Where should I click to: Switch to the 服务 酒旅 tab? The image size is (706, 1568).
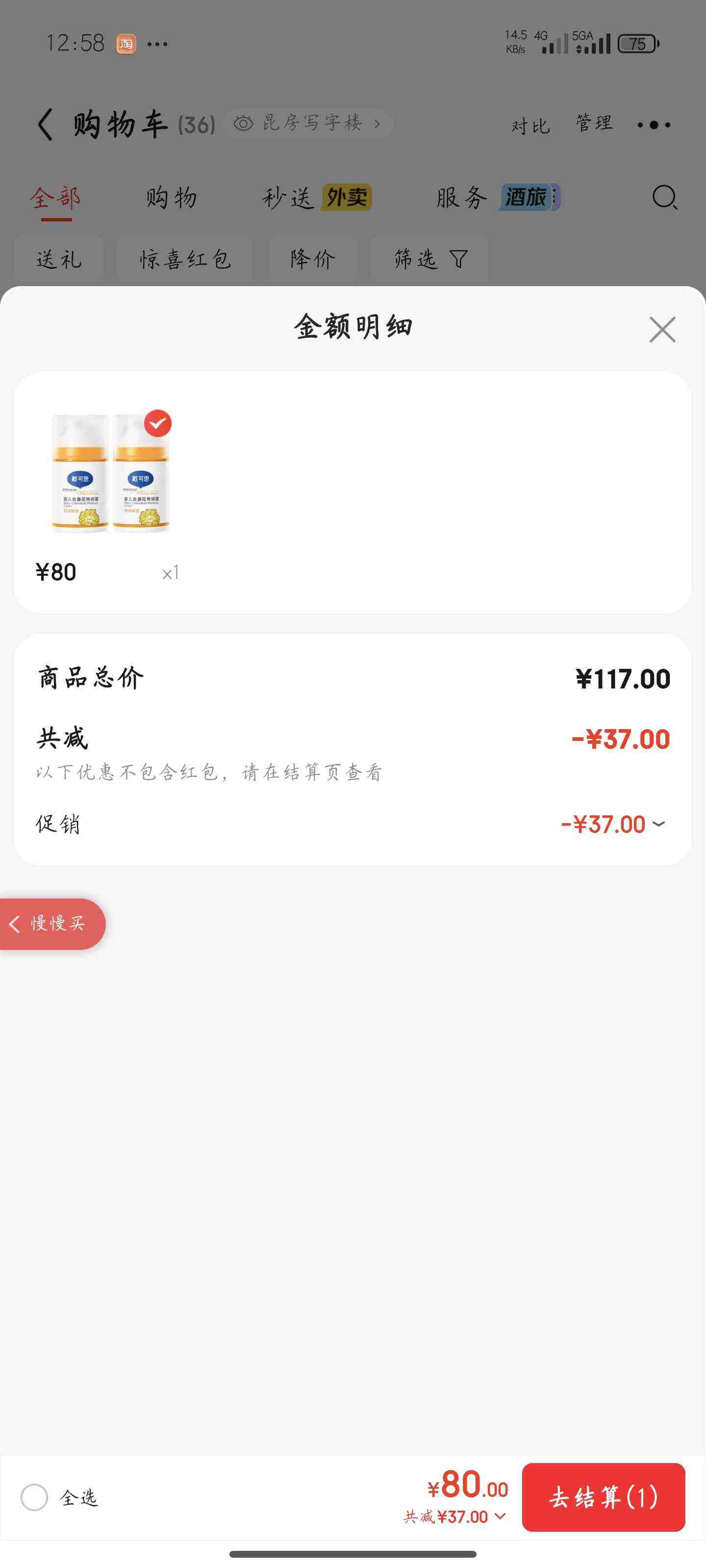(x=498, y=198)
